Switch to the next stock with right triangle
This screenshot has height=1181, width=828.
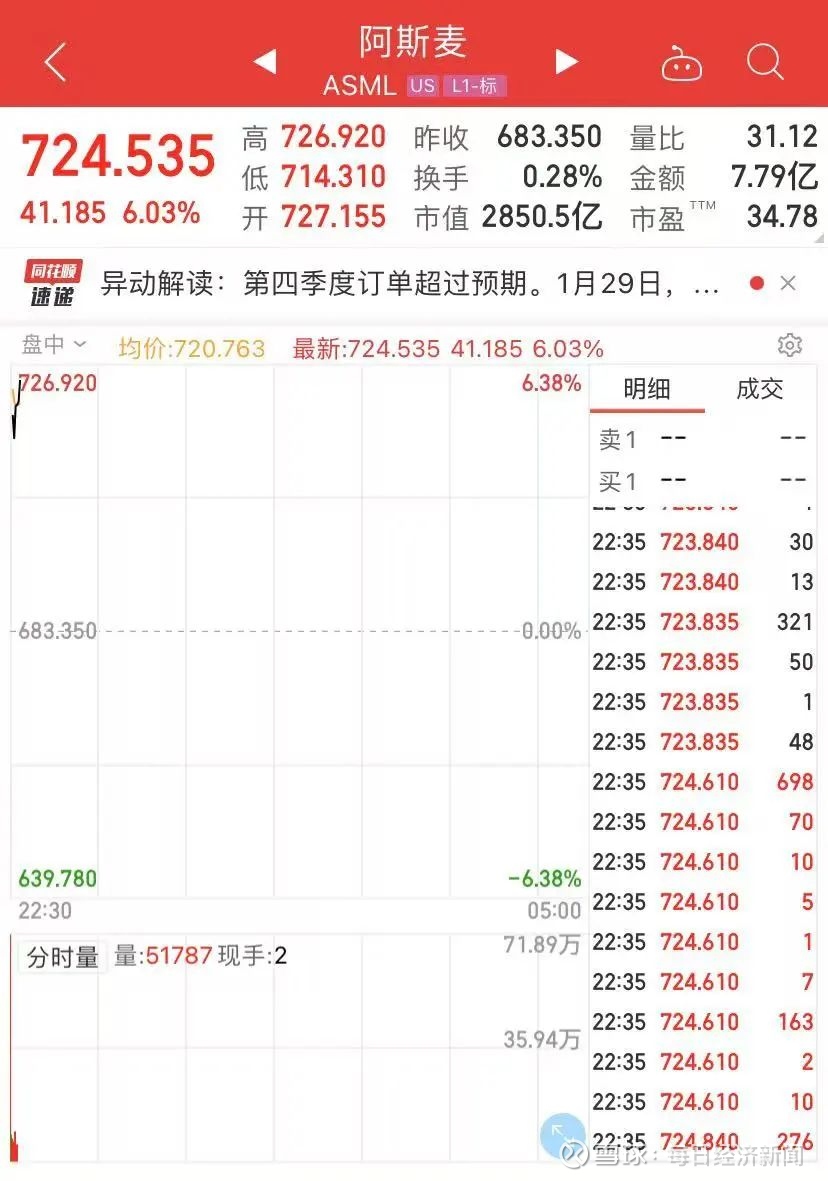coord(566,62)
